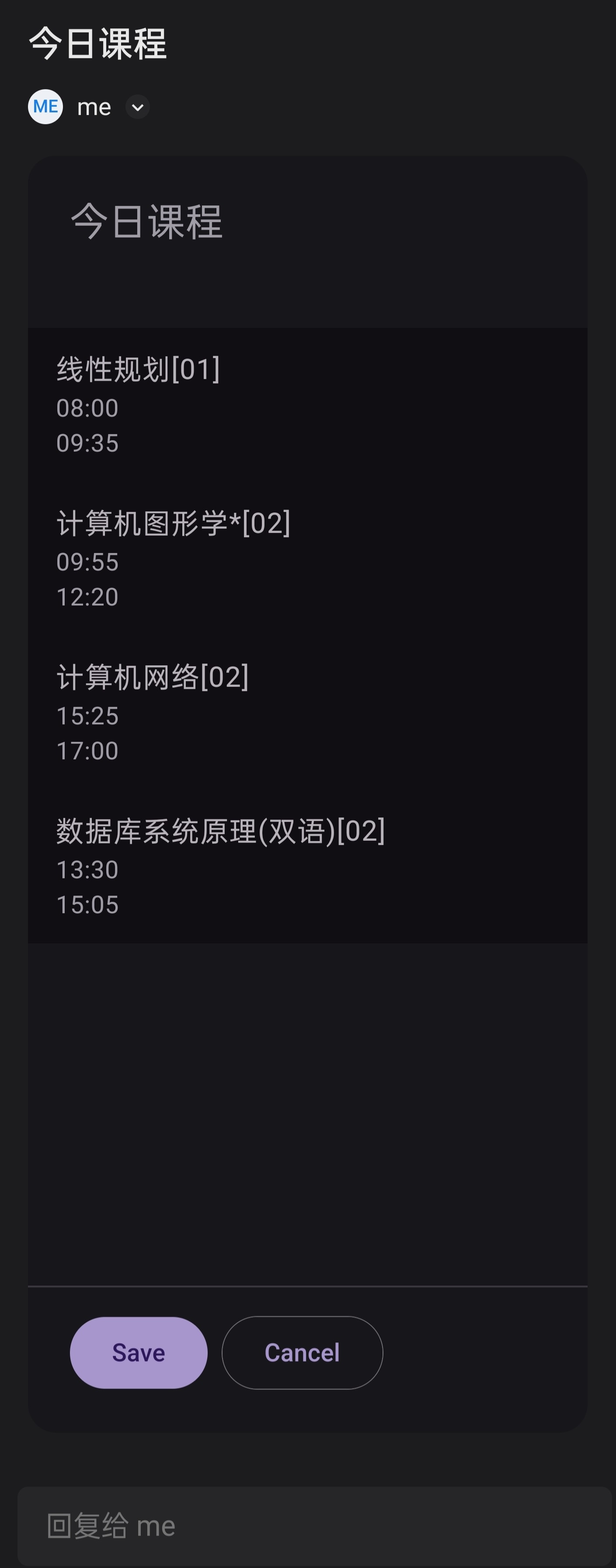This screenshot has height=1568, width=616.
Task: Tap the Save button
Action: click(139, 1352)
